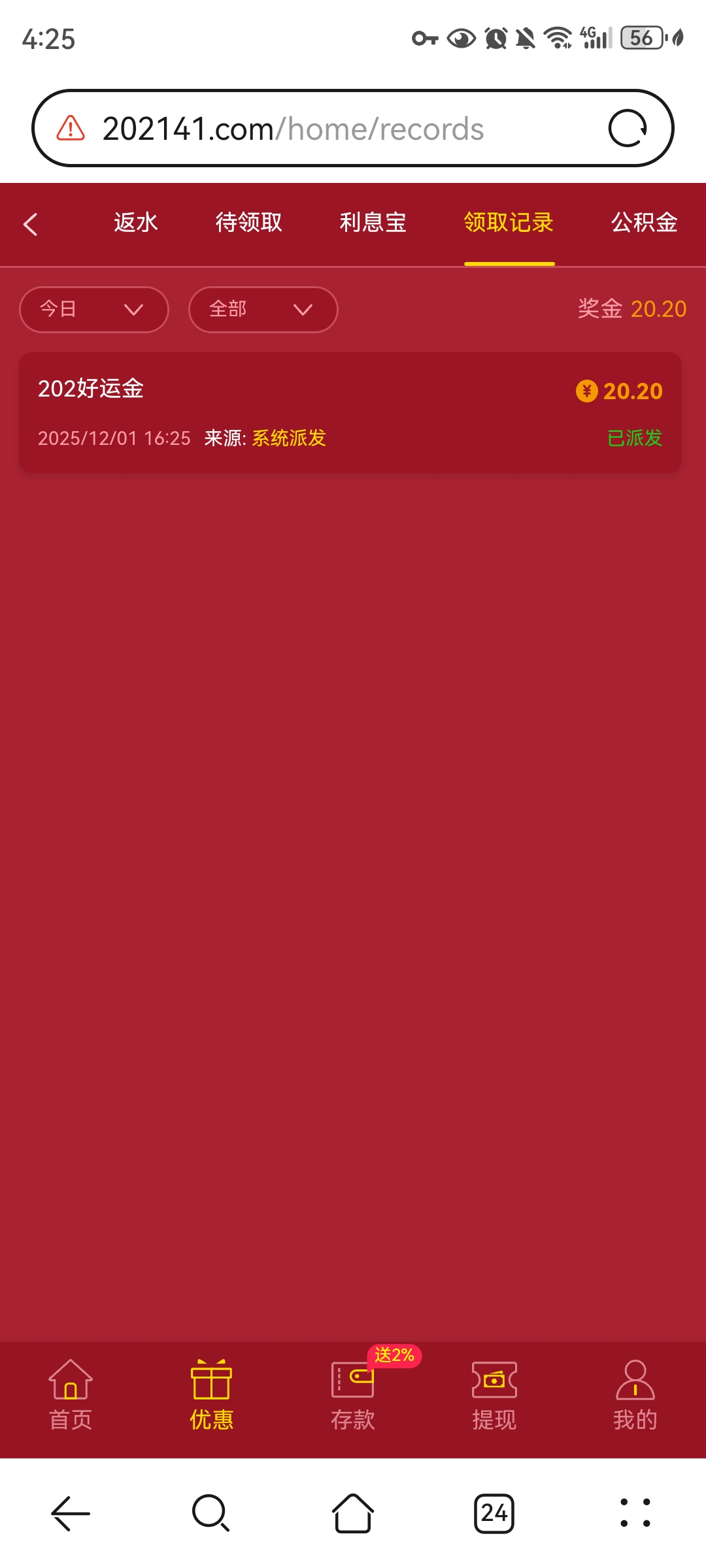Screen dimensions: 706x1568
Task: Switch to the 提现 withdrawal tab
Action: pos(494,1396)
